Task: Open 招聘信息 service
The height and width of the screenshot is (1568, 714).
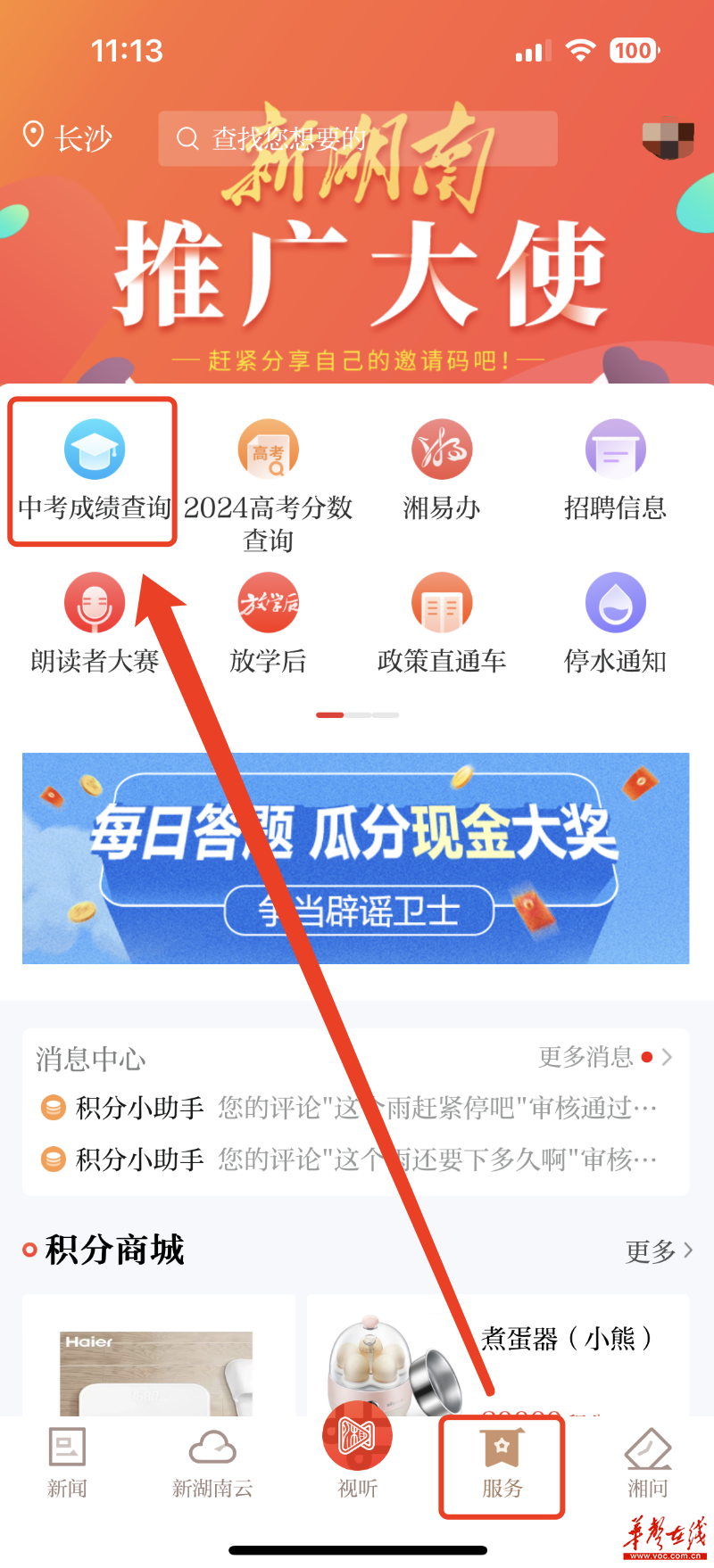Action: [615, 470]
